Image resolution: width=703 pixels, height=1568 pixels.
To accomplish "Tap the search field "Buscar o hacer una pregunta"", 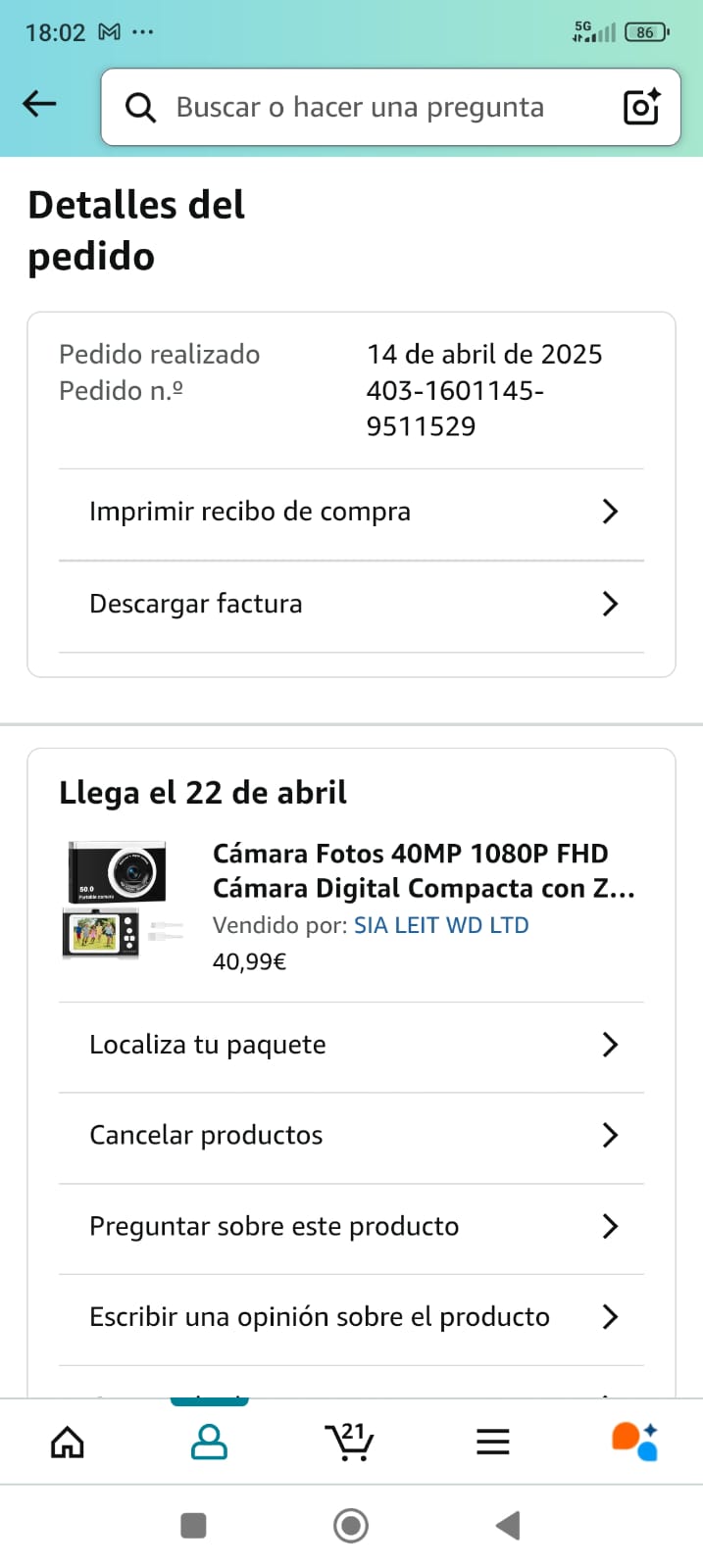I will (x=359, y=107).
